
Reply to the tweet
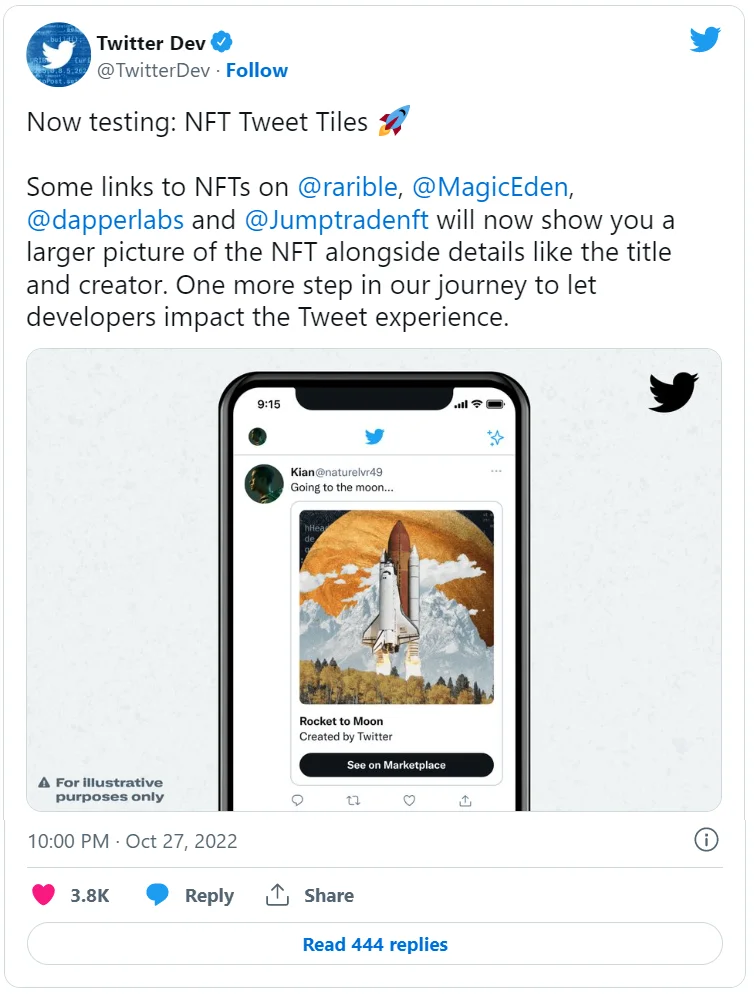[x=190, y=895]
